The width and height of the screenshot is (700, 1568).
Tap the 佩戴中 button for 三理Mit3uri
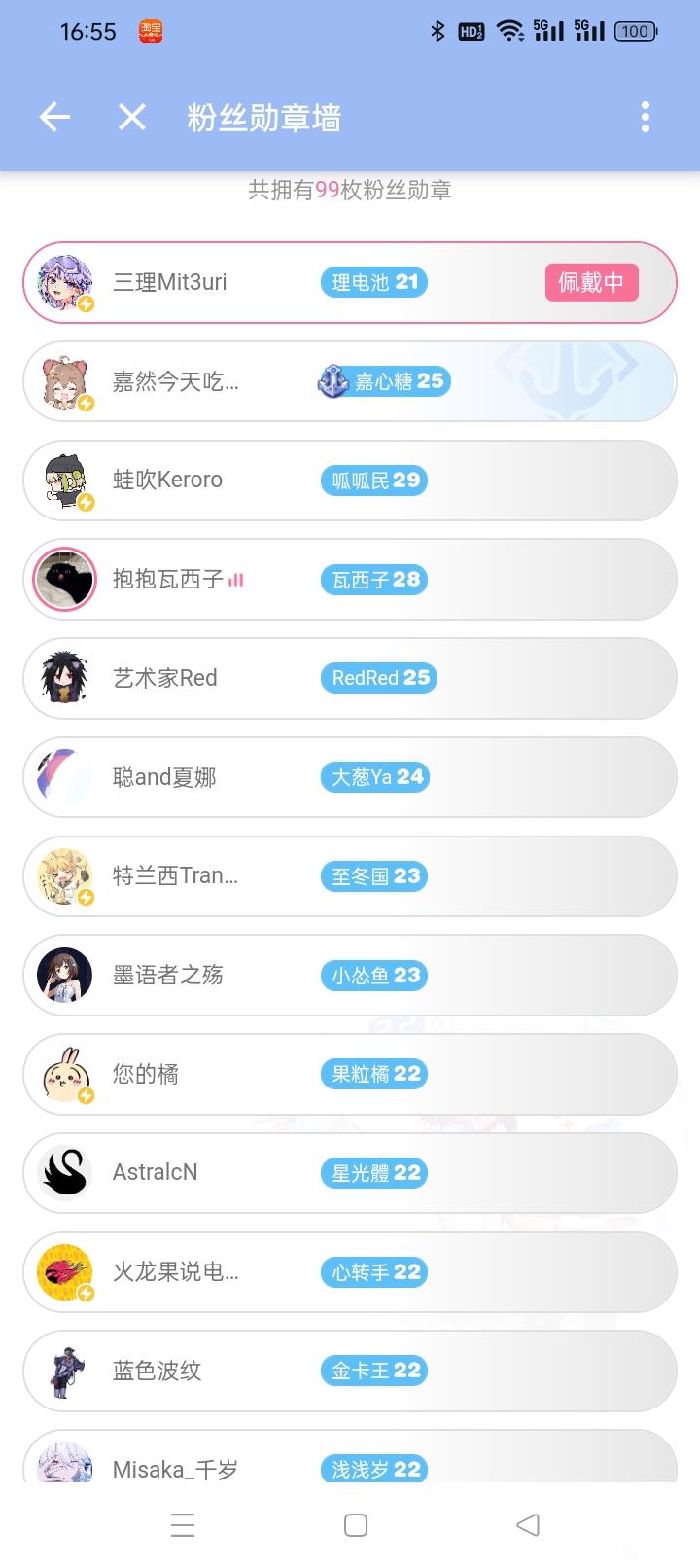[591, 282]
